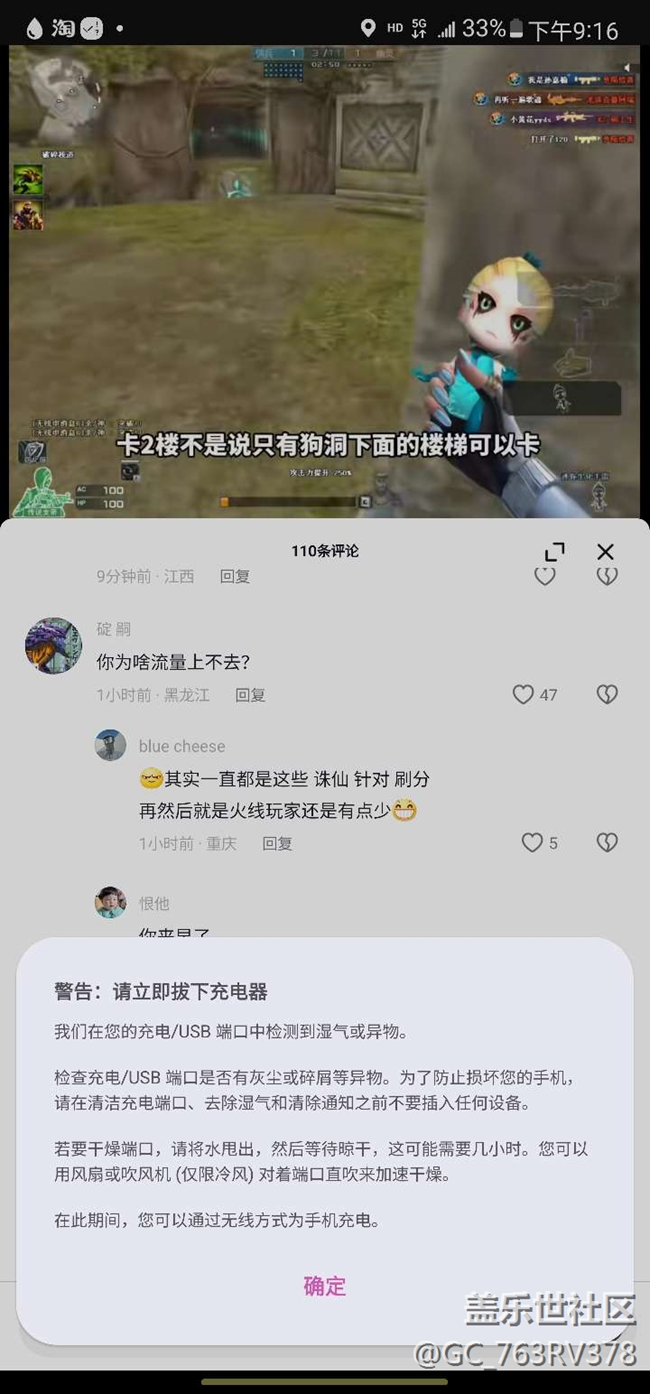Open blue cheese's profile avatar

pyautogui.click(x=110, y=746)
